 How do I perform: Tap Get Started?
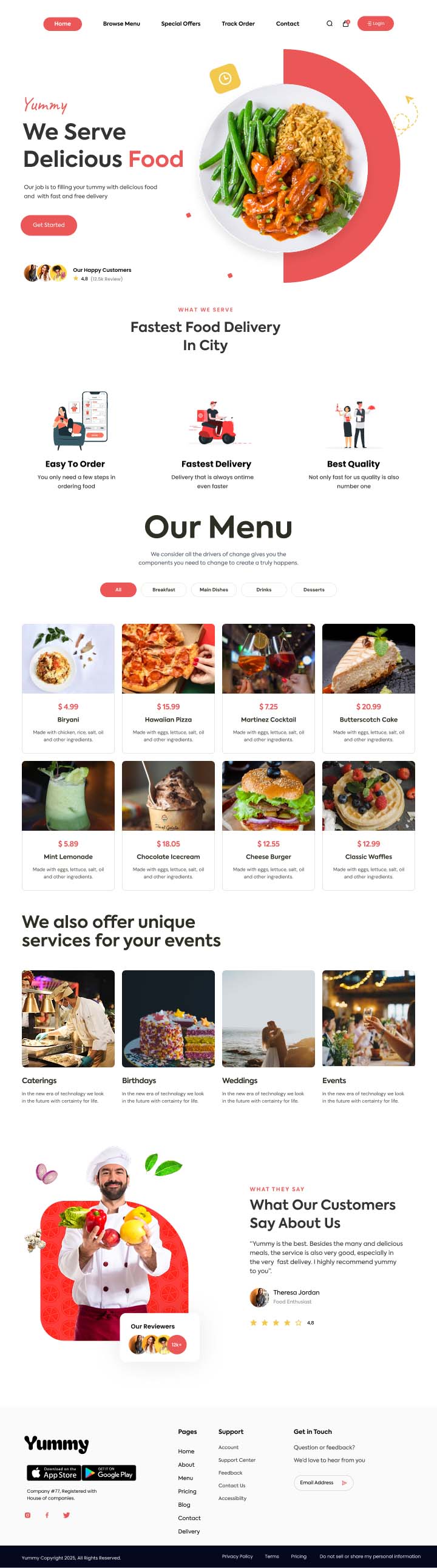tap(49, 225)
